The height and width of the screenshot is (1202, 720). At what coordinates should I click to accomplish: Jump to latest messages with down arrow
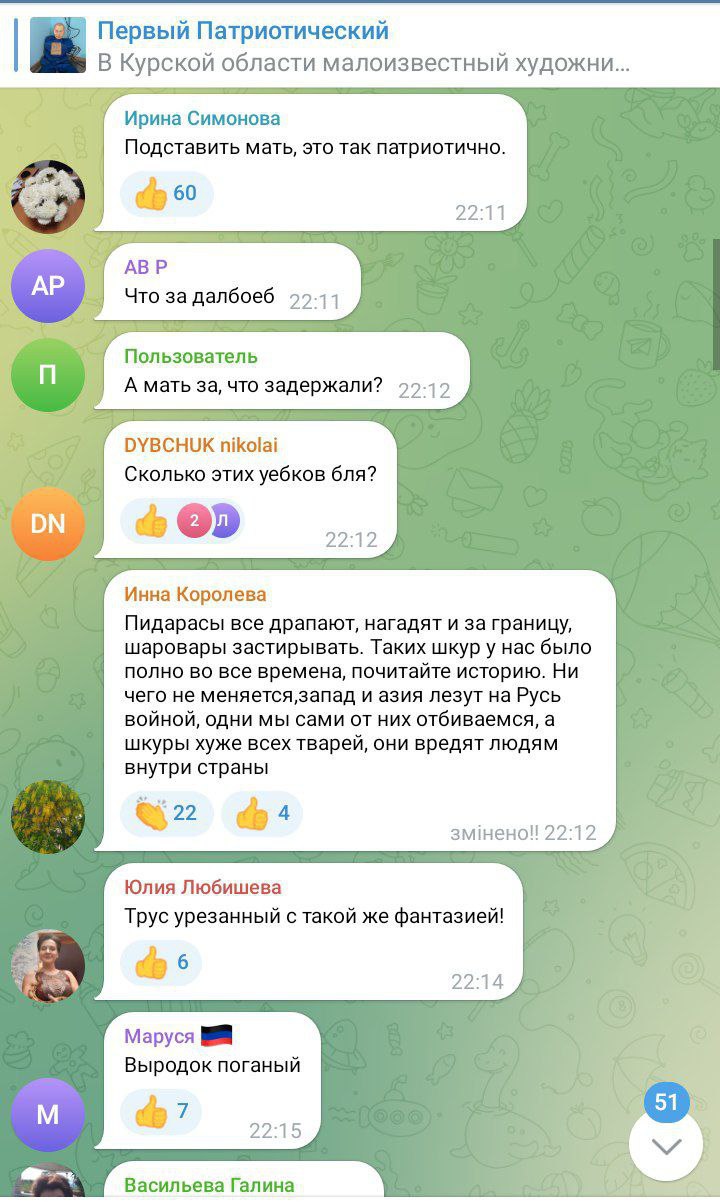(x=666, y=1146)
